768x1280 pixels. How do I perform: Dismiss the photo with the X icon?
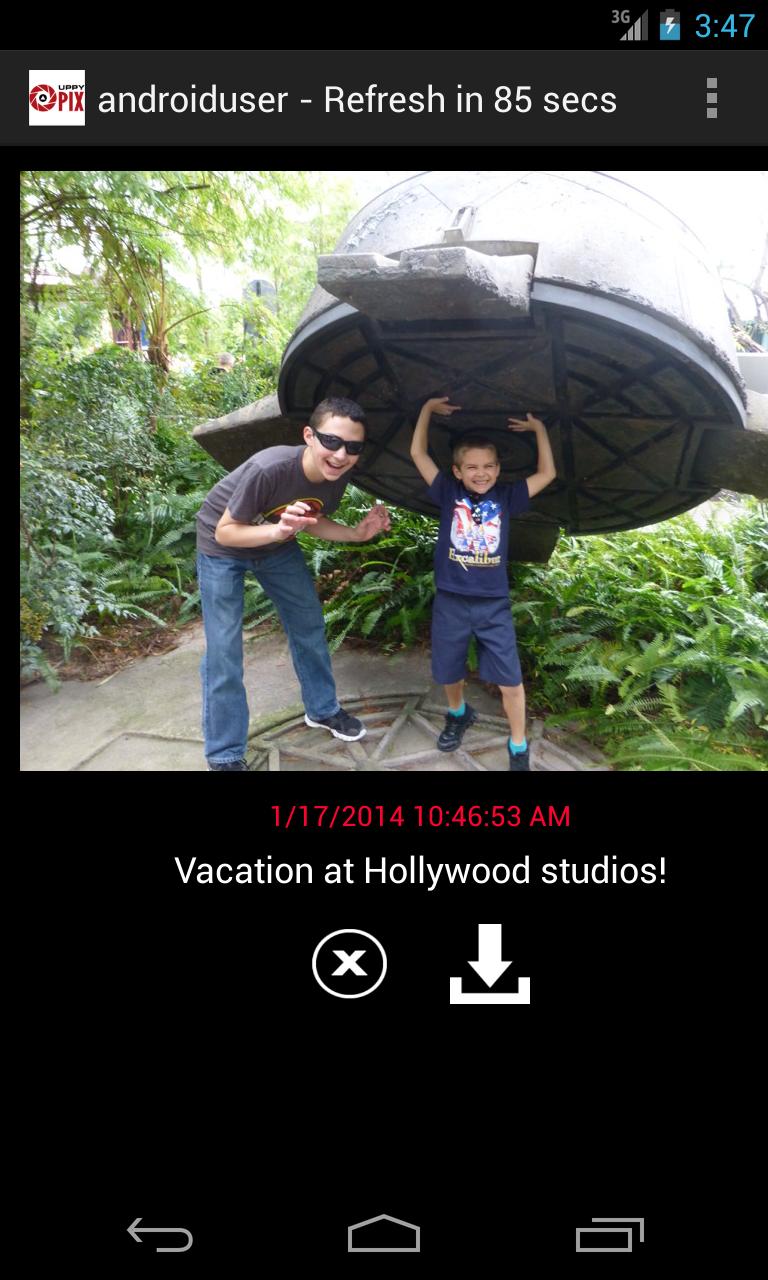pyautogui.click(x=349, y=964)
